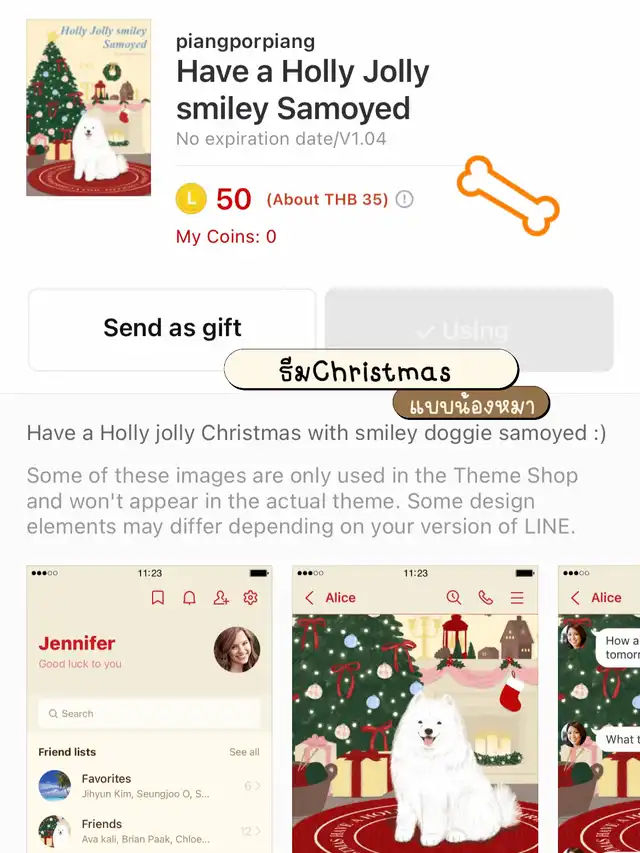
Task: Open the Jennifer friend list preview image
Action: (x=149, y=708)
